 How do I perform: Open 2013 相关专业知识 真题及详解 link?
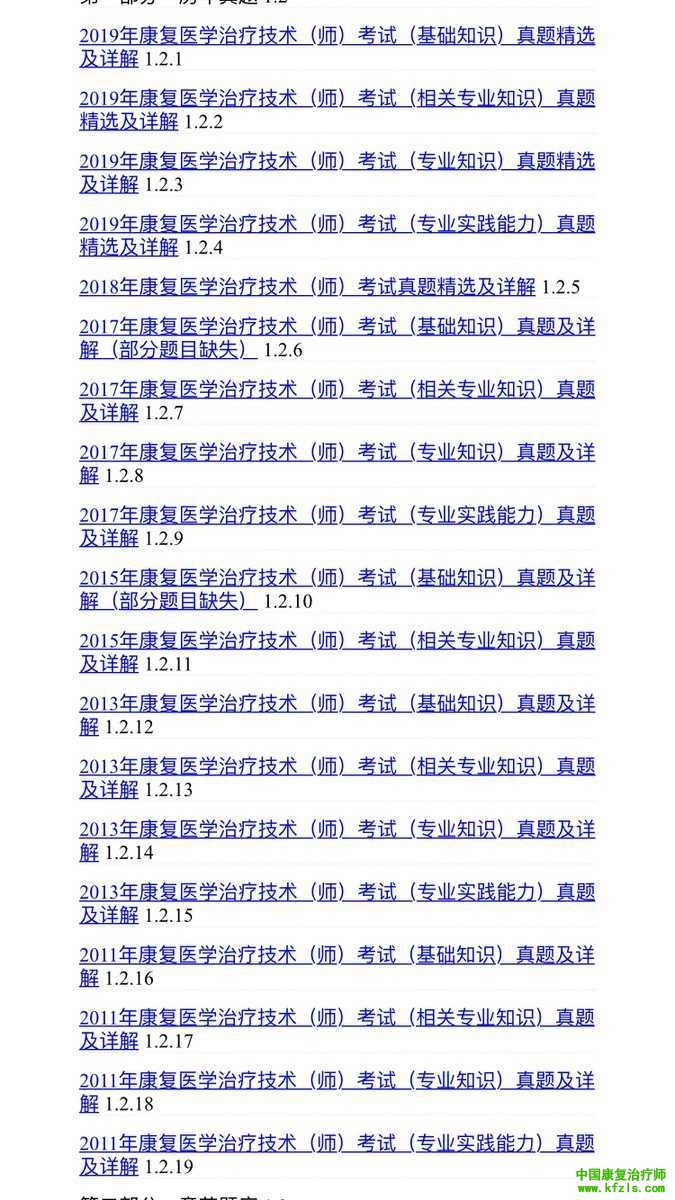coord(337,766)
